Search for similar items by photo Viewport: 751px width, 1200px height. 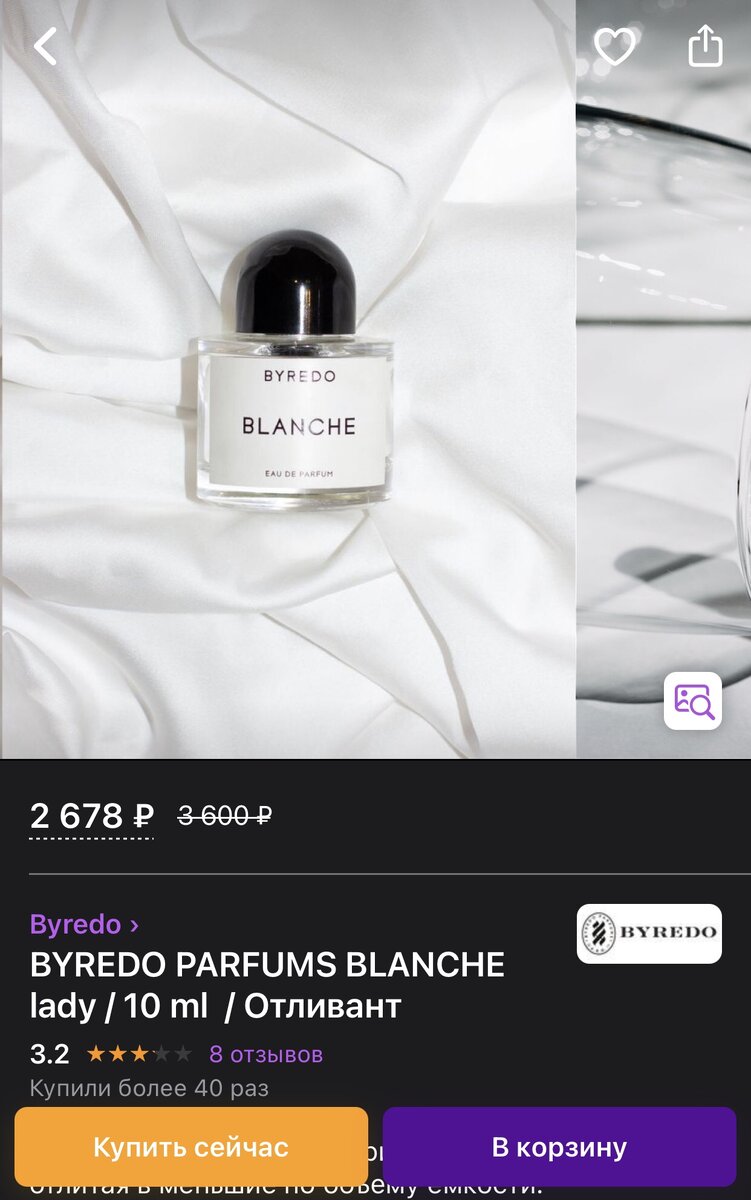coord(693,700)
